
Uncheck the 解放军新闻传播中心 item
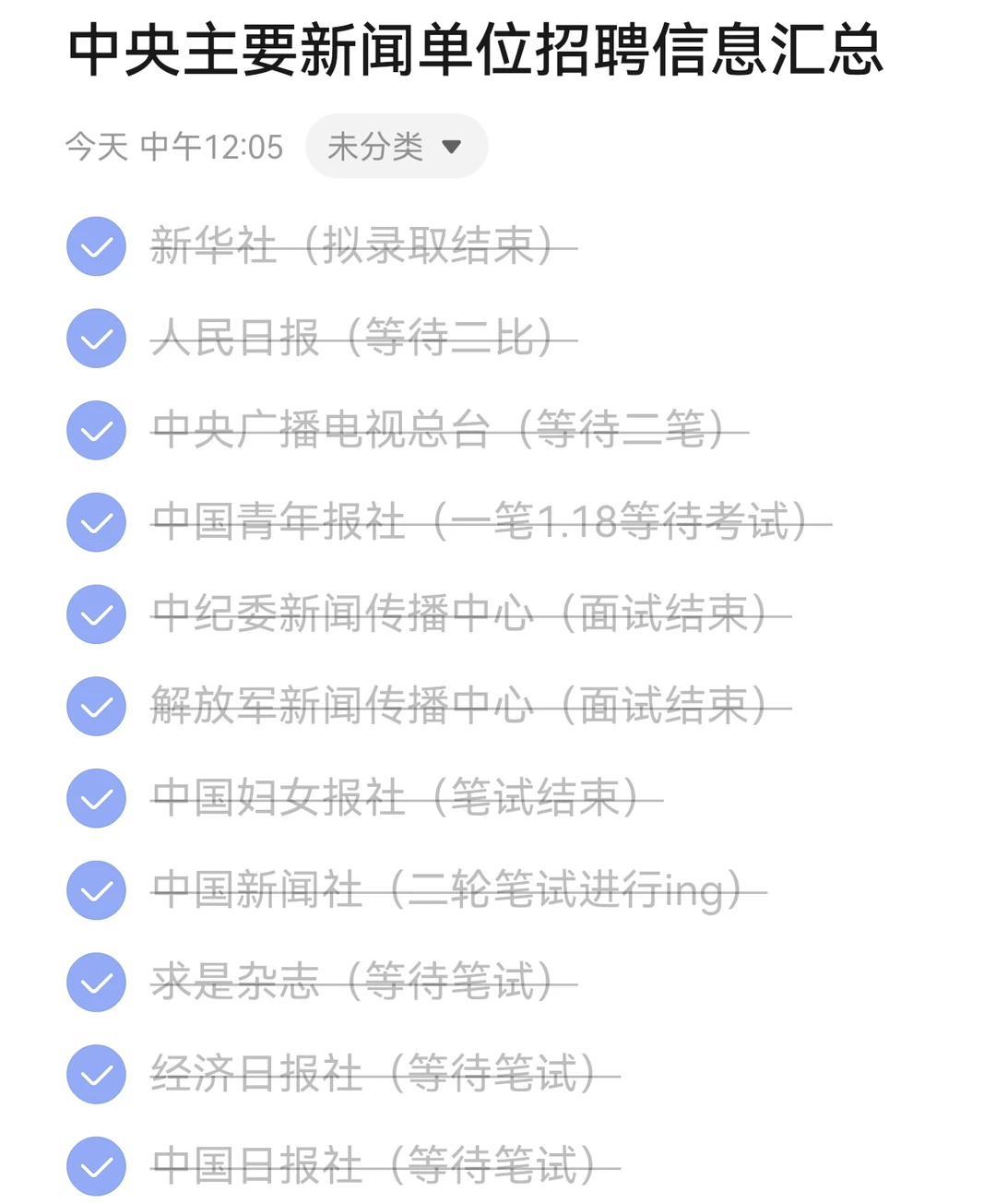point(96,706)
